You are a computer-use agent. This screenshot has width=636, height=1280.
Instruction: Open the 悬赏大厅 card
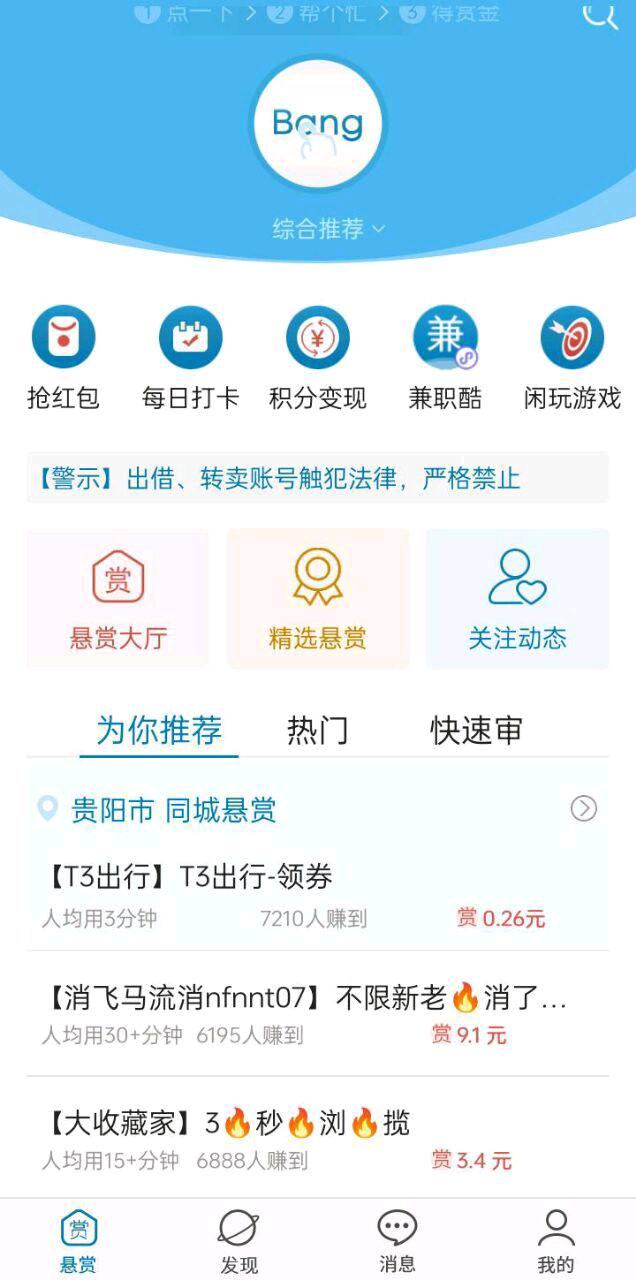pyautogui.click(x=118, y=599)
